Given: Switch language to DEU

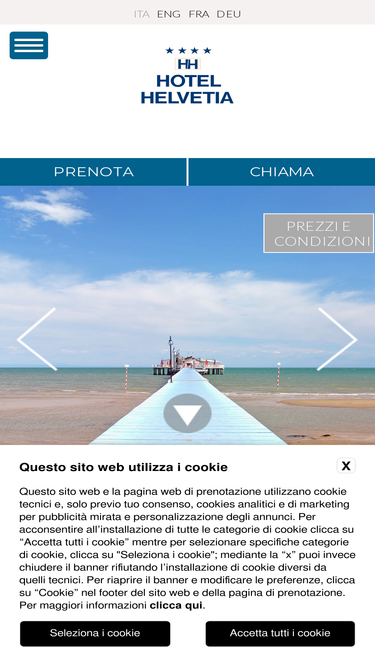Looking at the screenshot, I should click(x=229, y=14).
